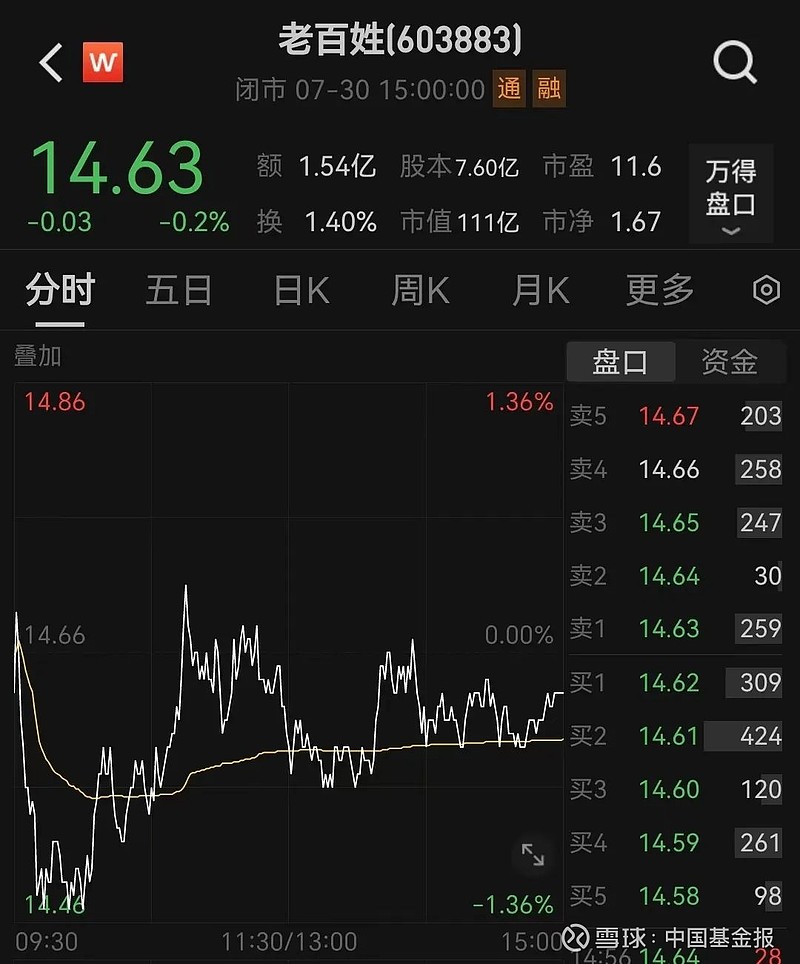The image size is (800, 964).
Task: Open the 更多 chart type menu
Action: (659, 289)
